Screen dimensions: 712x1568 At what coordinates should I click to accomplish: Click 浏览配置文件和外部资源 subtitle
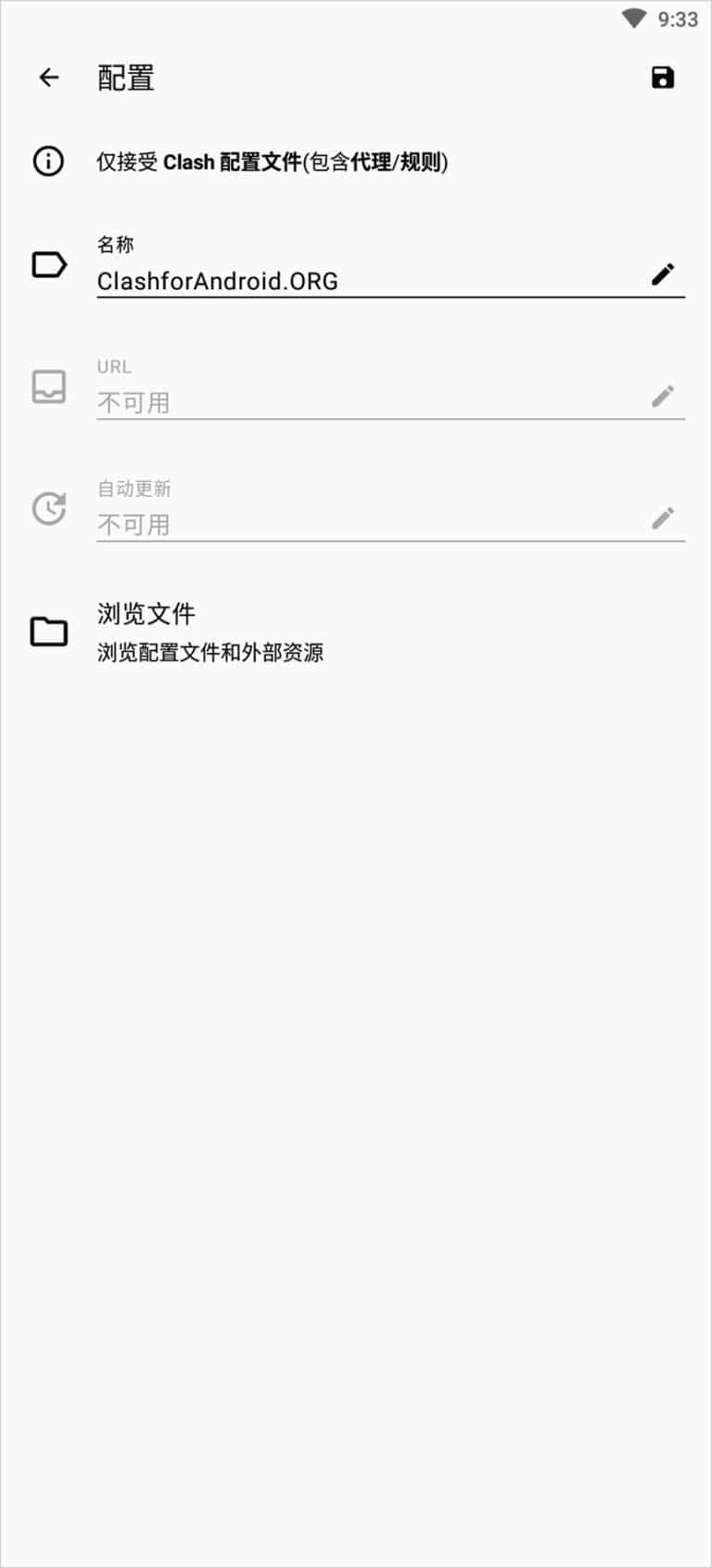pos(210,652)
